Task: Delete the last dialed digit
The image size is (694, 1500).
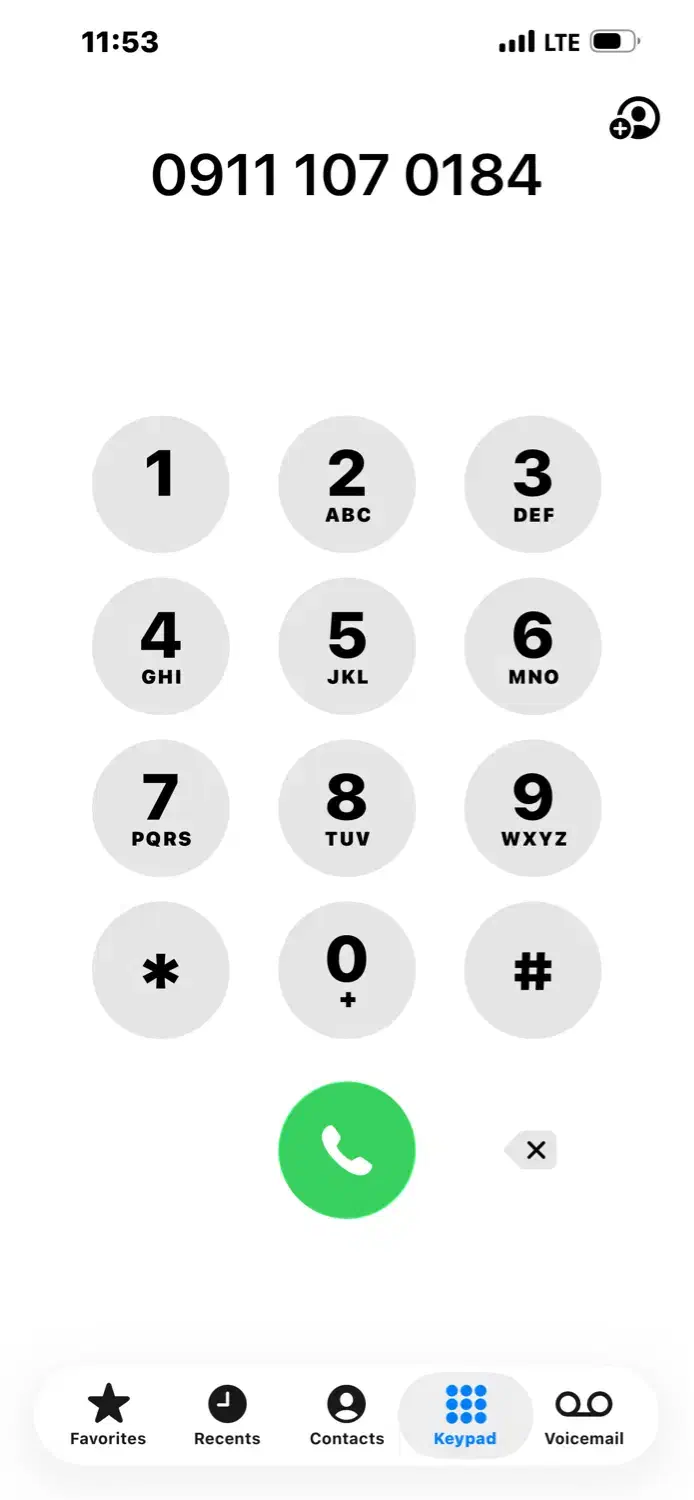Action: coord(532,1150)
